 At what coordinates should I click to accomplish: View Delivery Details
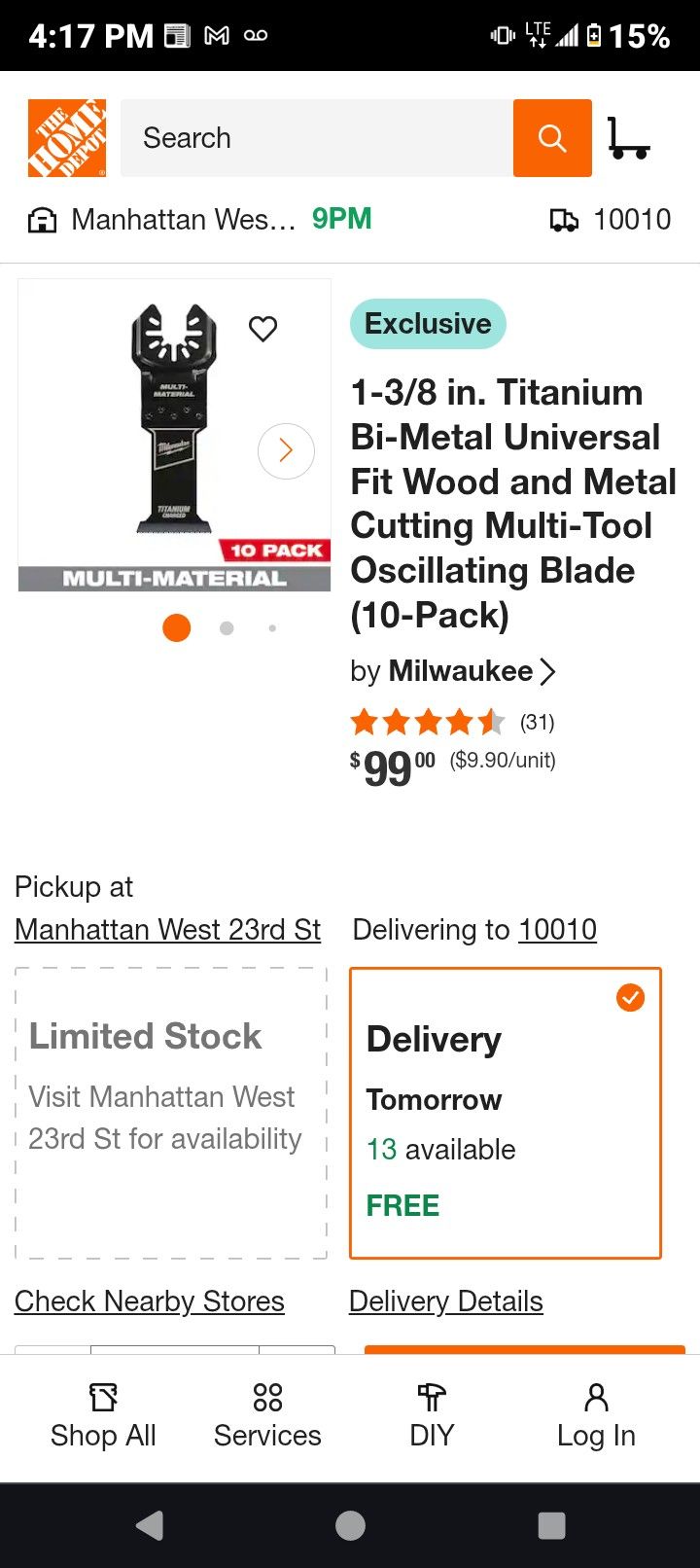pos(445,1301)
